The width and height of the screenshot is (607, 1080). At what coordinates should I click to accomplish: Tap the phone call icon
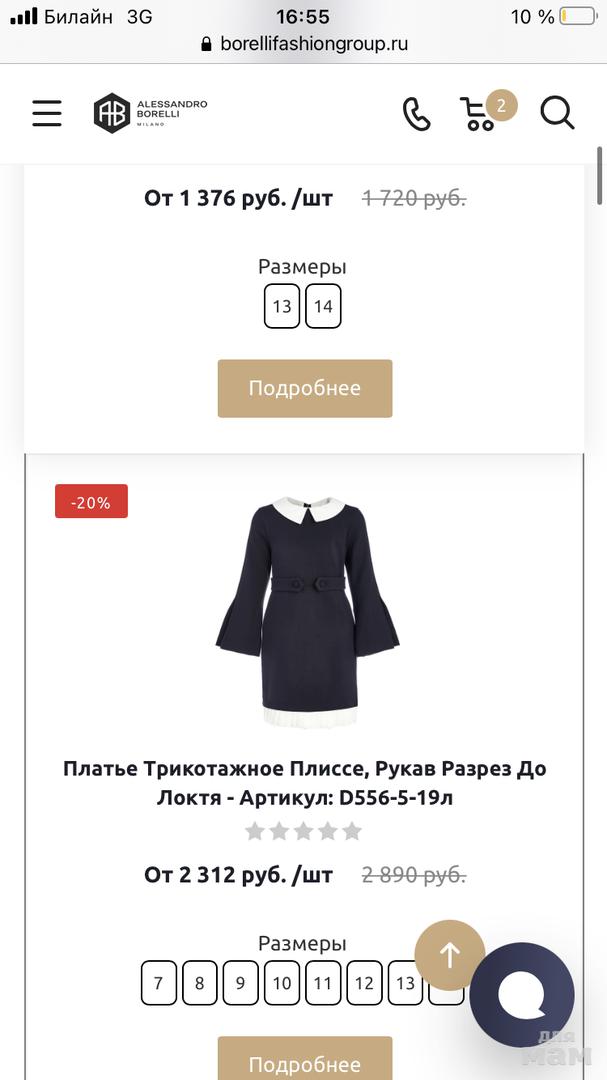point(416,114)
